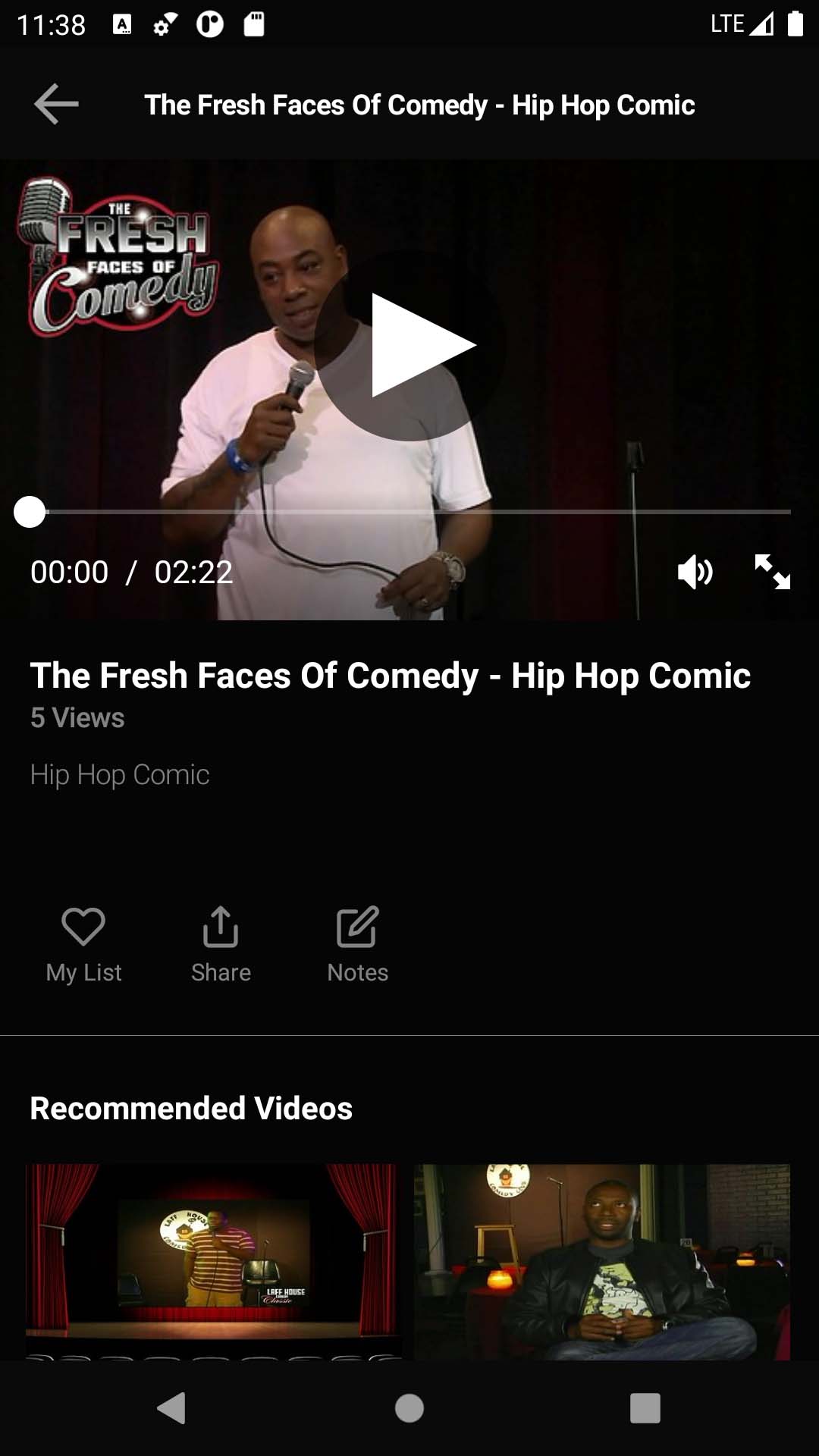Viewport: 819px width, 1456px height.
Task: Mute the video volume
Action: (695, 572)
